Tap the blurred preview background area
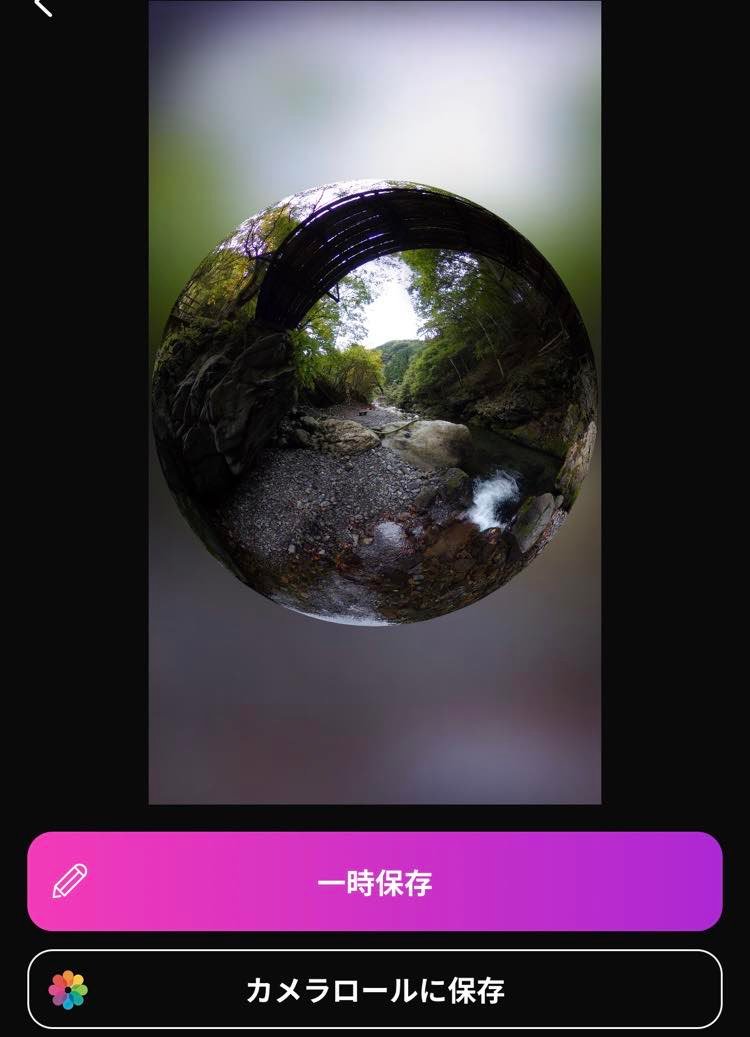 pos(375,720)
